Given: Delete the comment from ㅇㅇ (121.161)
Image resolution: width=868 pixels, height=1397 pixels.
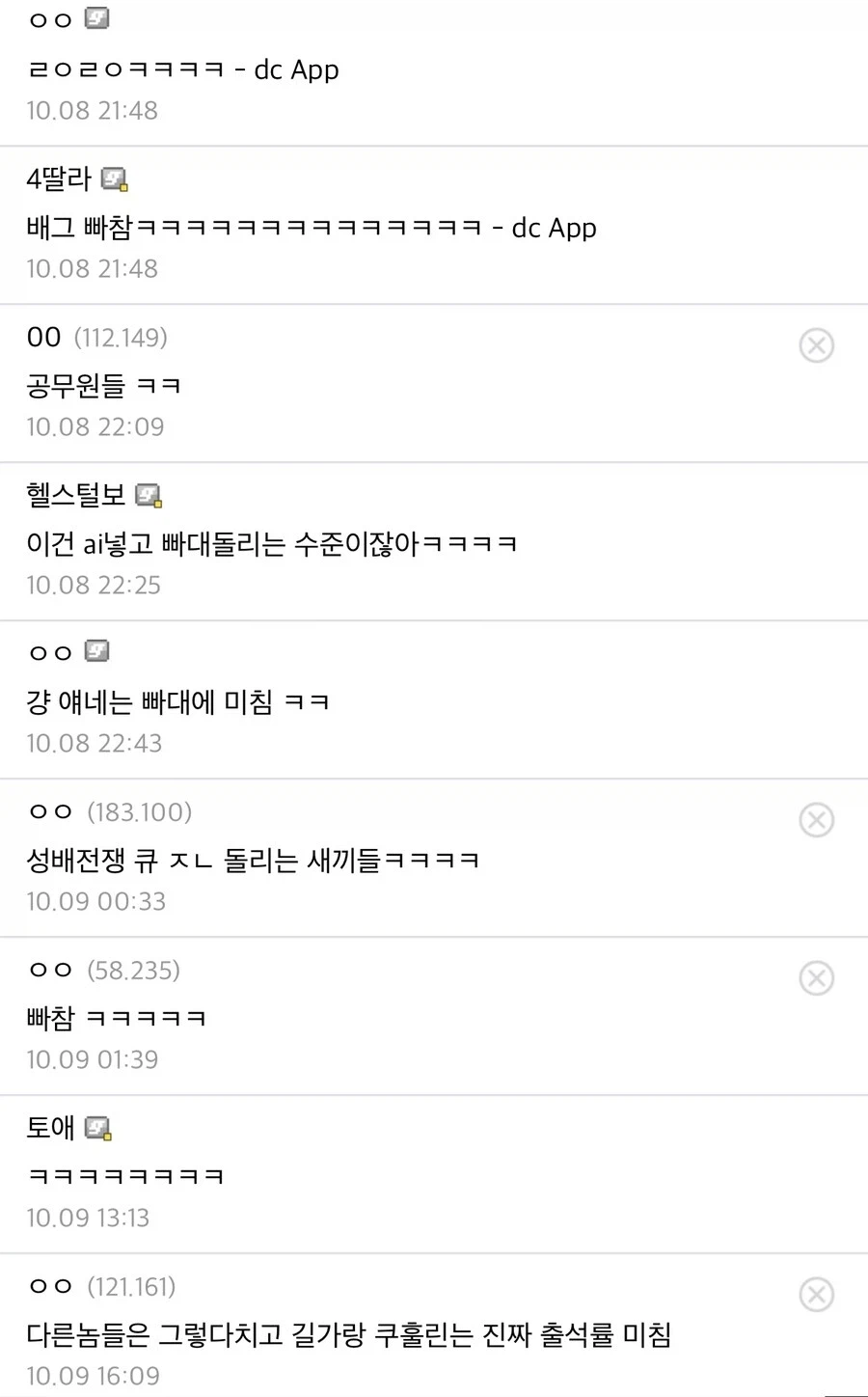Looking at the screenshot, I should pyautogui.click(x=817, y=1294).
